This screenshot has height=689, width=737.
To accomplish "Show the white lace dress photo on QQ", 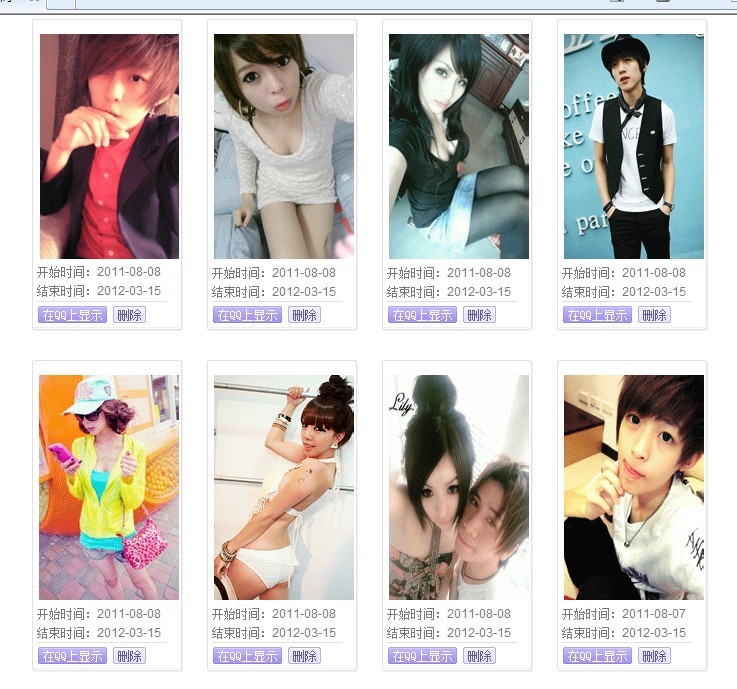I will (x=247, y=315).
